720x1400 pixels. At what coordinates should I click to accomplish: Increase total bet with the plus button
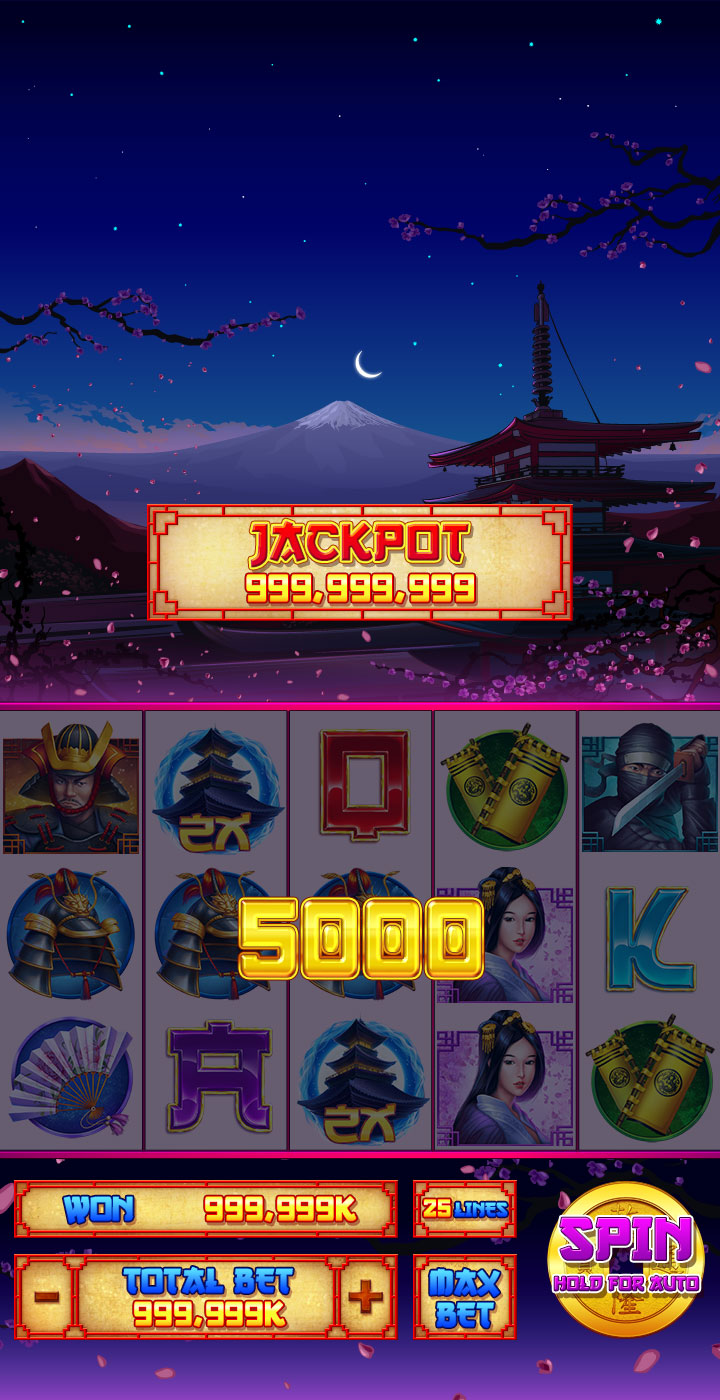[x=366, y=1297]
